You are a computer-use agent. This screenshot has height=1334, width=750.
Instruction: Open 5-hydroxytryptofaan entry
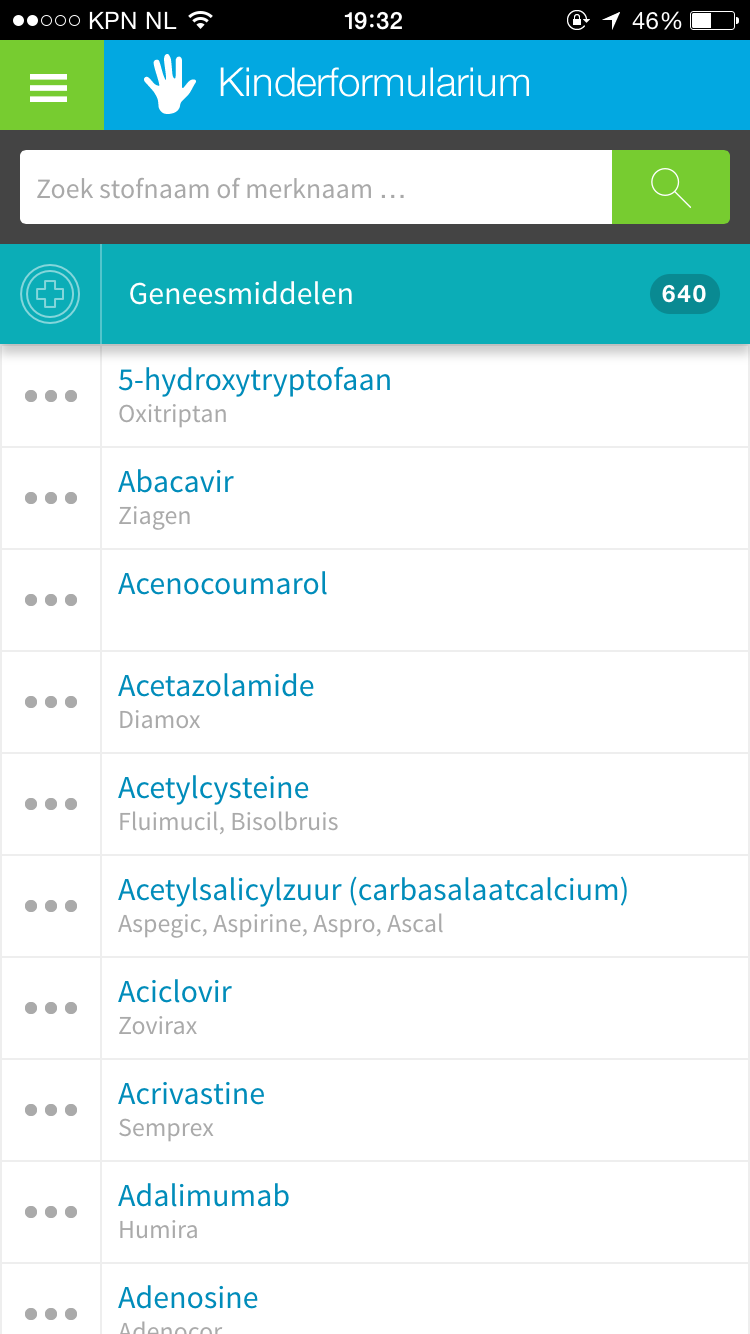pos(425,396)
